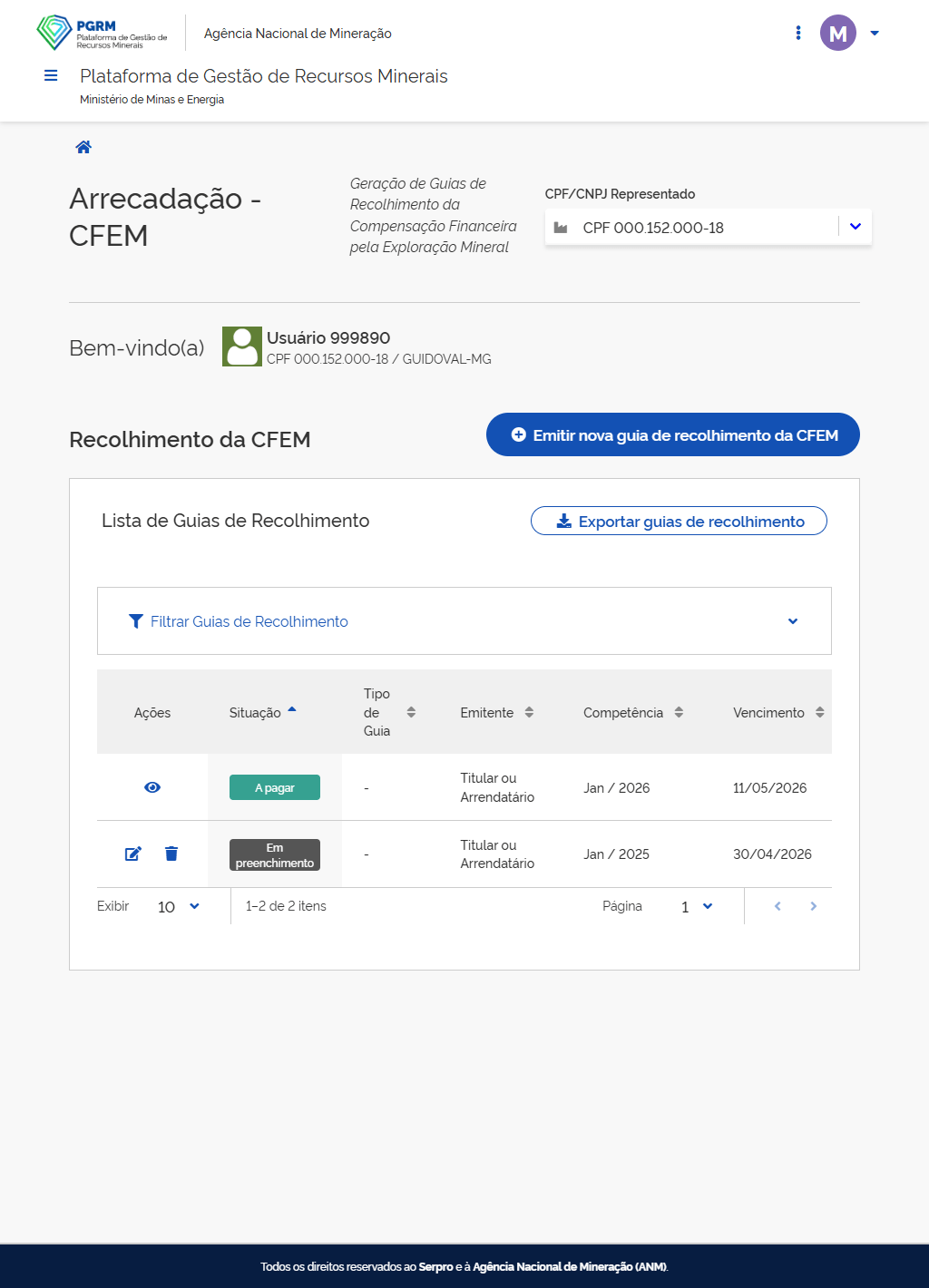Go to next page arrow

pyautogui.click(x=814, y=906)
